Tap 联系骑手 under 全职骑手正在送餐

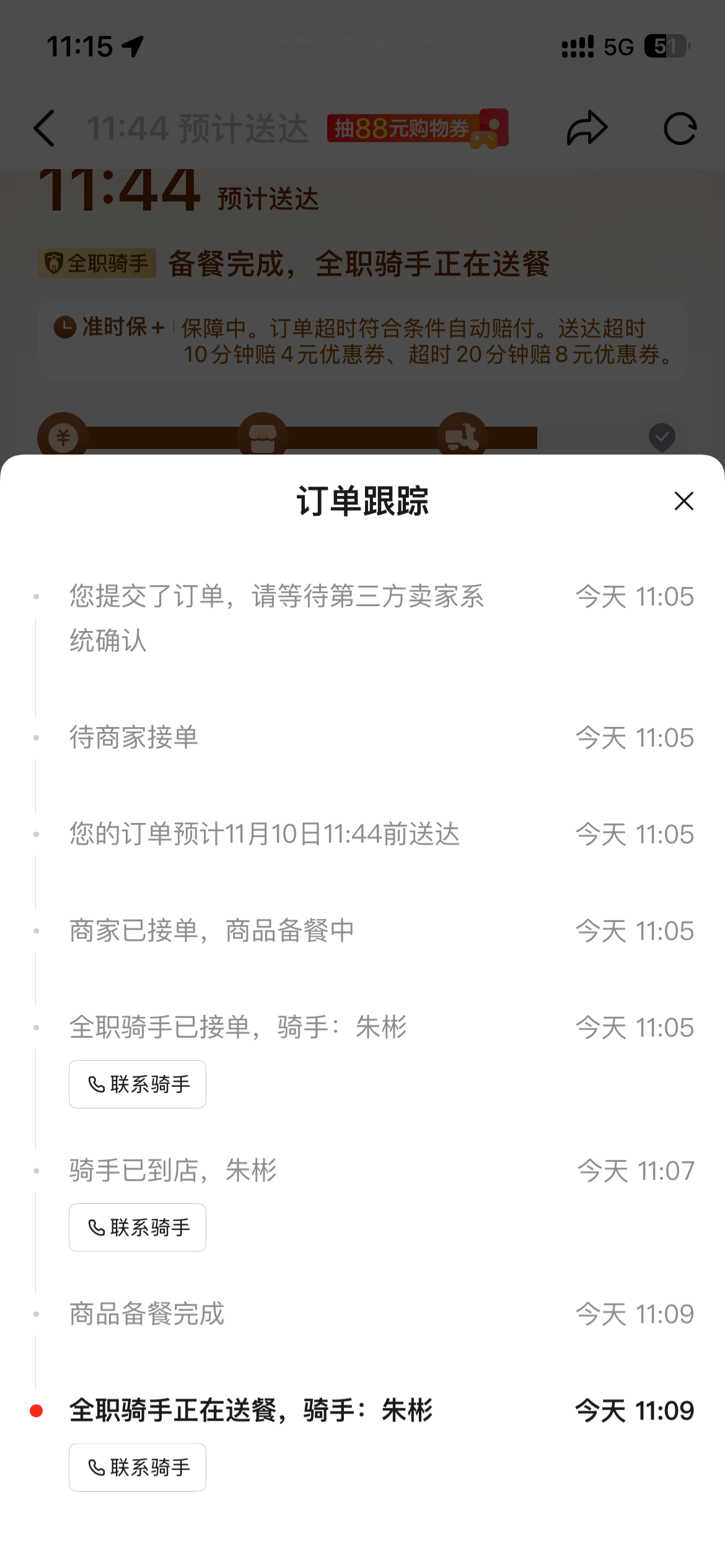pos(138,1467)
